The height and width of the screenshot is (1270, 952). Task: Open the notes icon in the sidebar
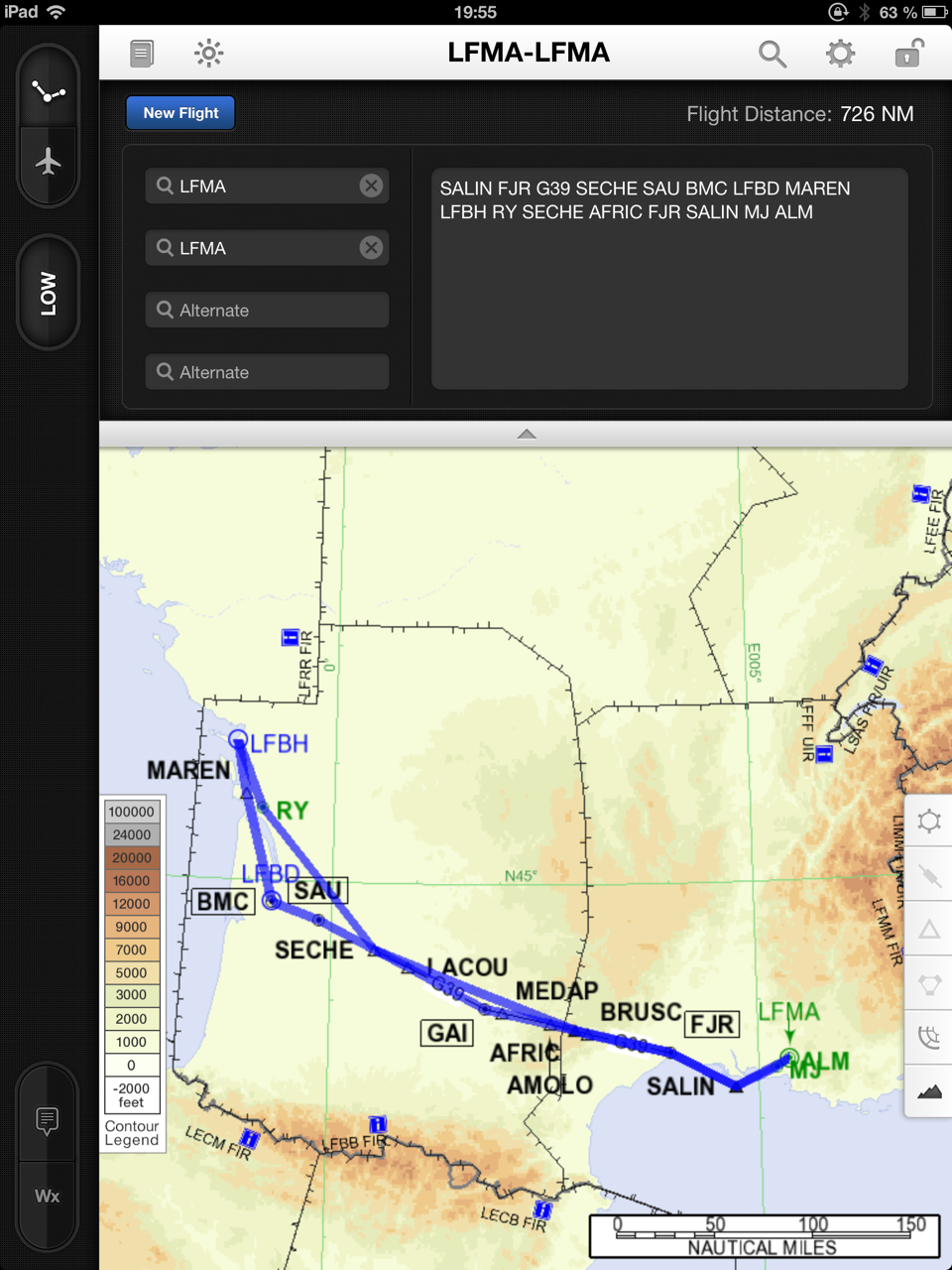[48, 1121]
